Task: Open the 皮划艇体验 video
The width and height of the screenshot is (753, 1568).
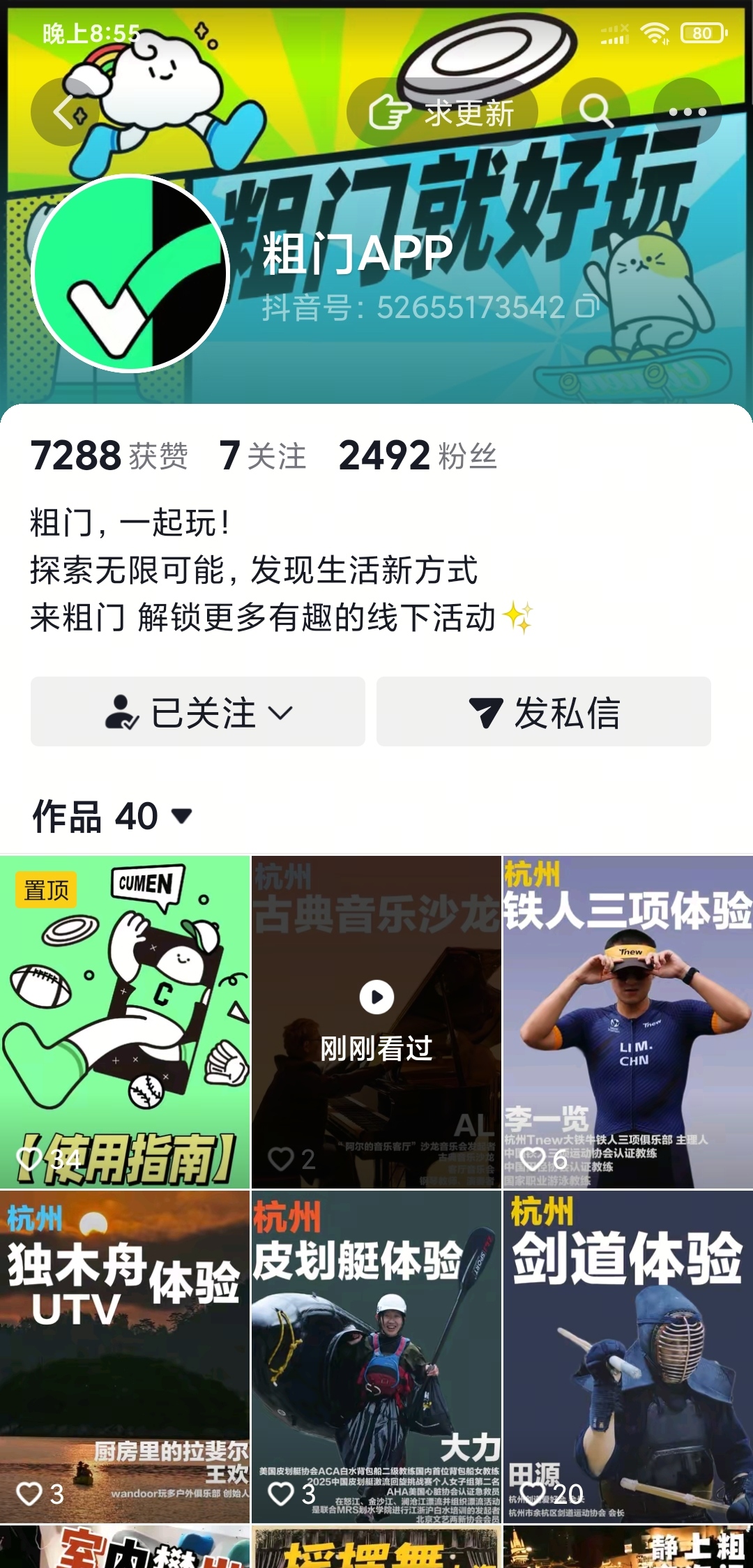Action: point(376,1357)
